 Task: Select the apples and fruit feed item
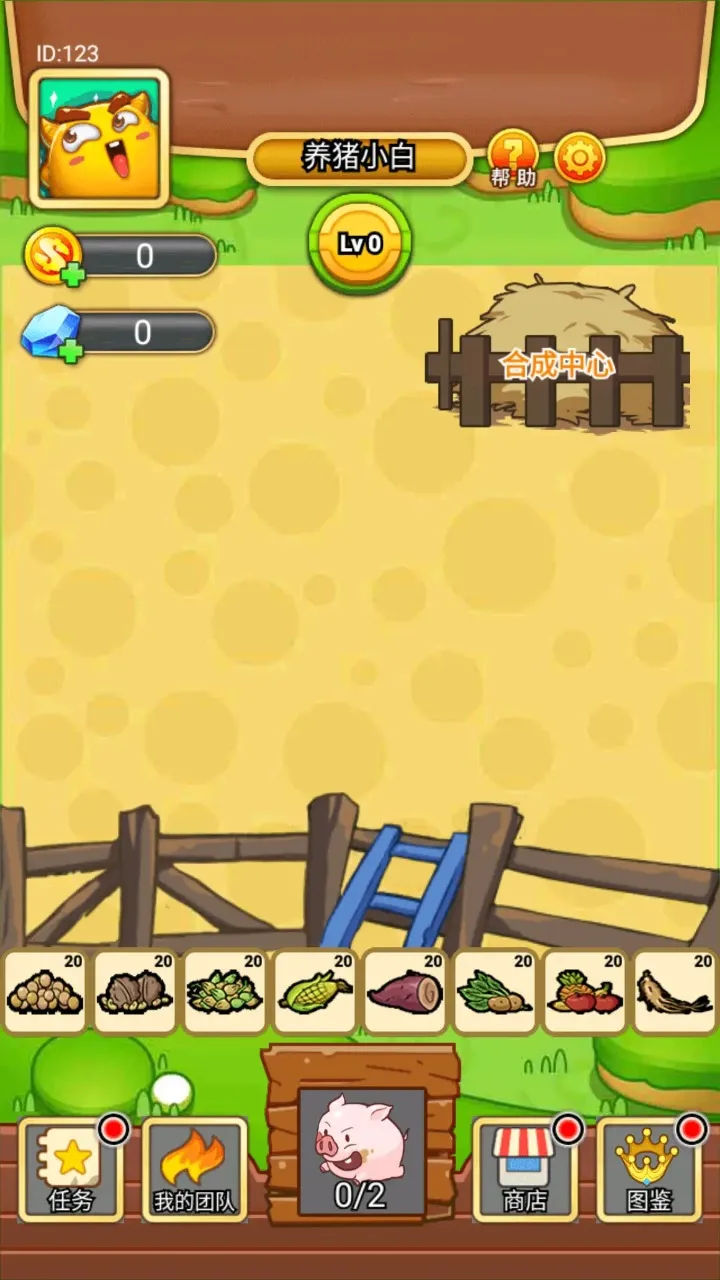click(x=585, y=991)
